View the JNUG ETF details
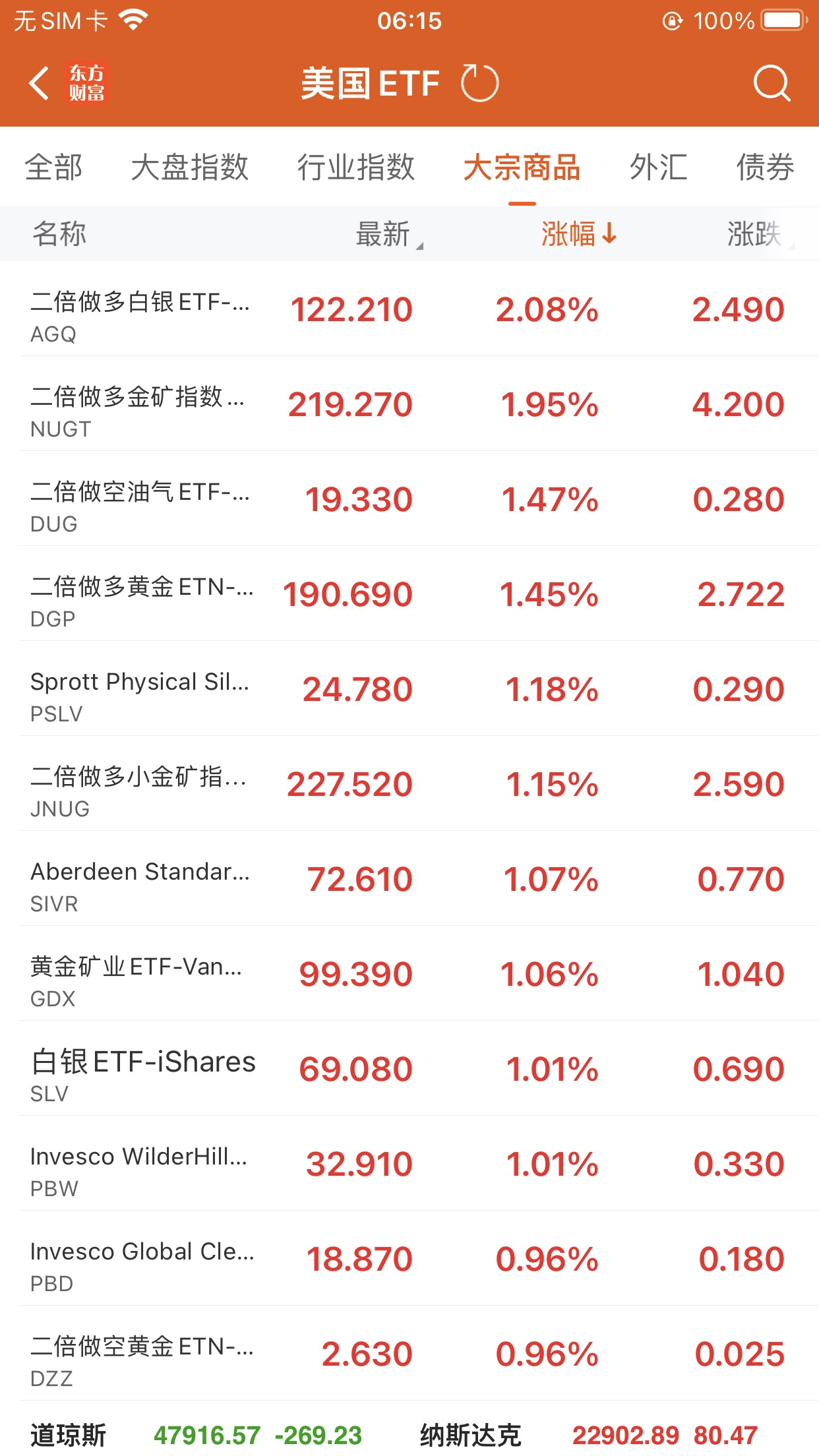The image size is (819, 1456). click(409, 785)
